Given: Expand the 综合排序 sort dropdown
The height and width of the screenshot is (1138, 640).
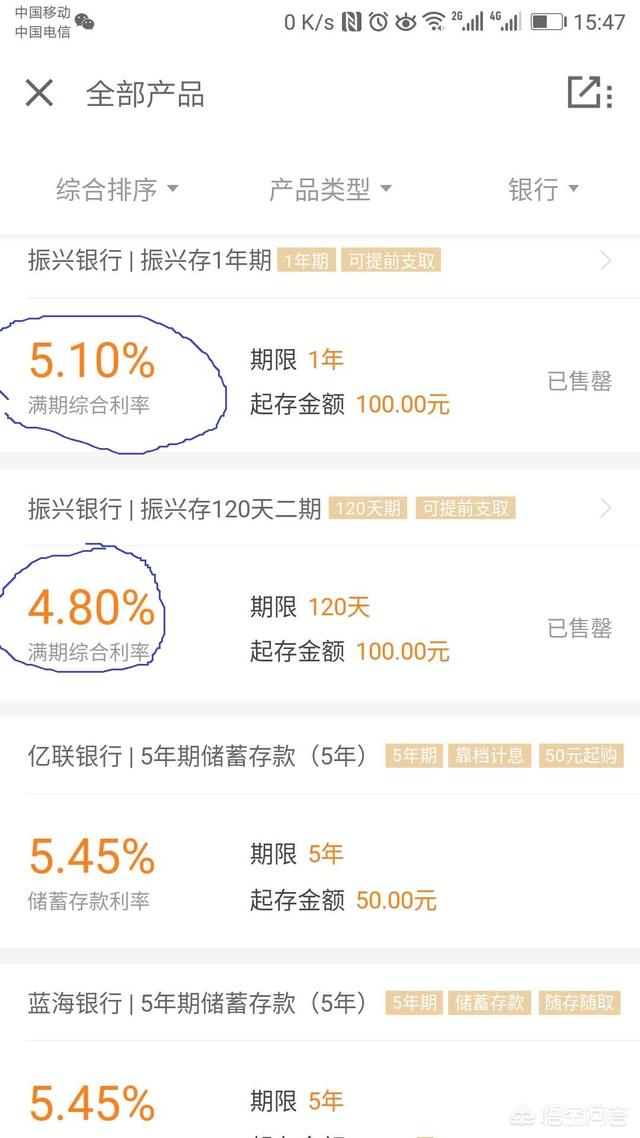Looking at the screenshot, I should click(117, 190).
